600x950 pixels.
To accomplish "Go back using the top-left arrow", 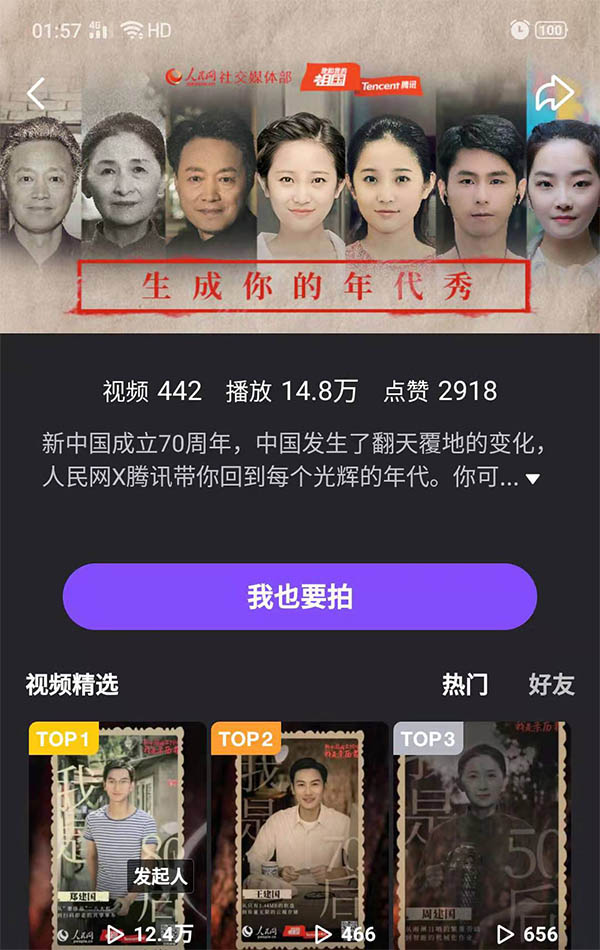I will [x=36, y=94].
